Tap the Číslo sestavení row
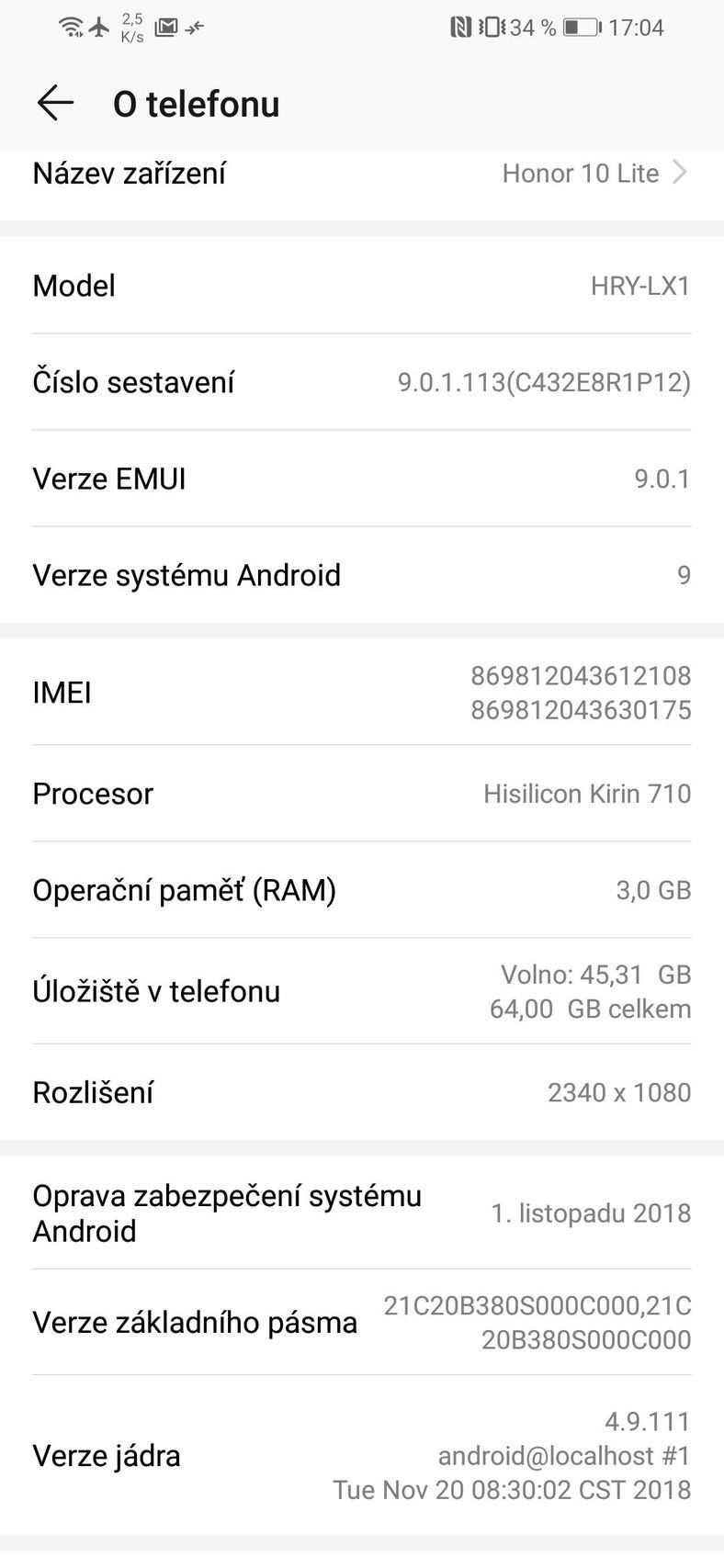This screenshot has width=724, height=1568. [362, 381]
